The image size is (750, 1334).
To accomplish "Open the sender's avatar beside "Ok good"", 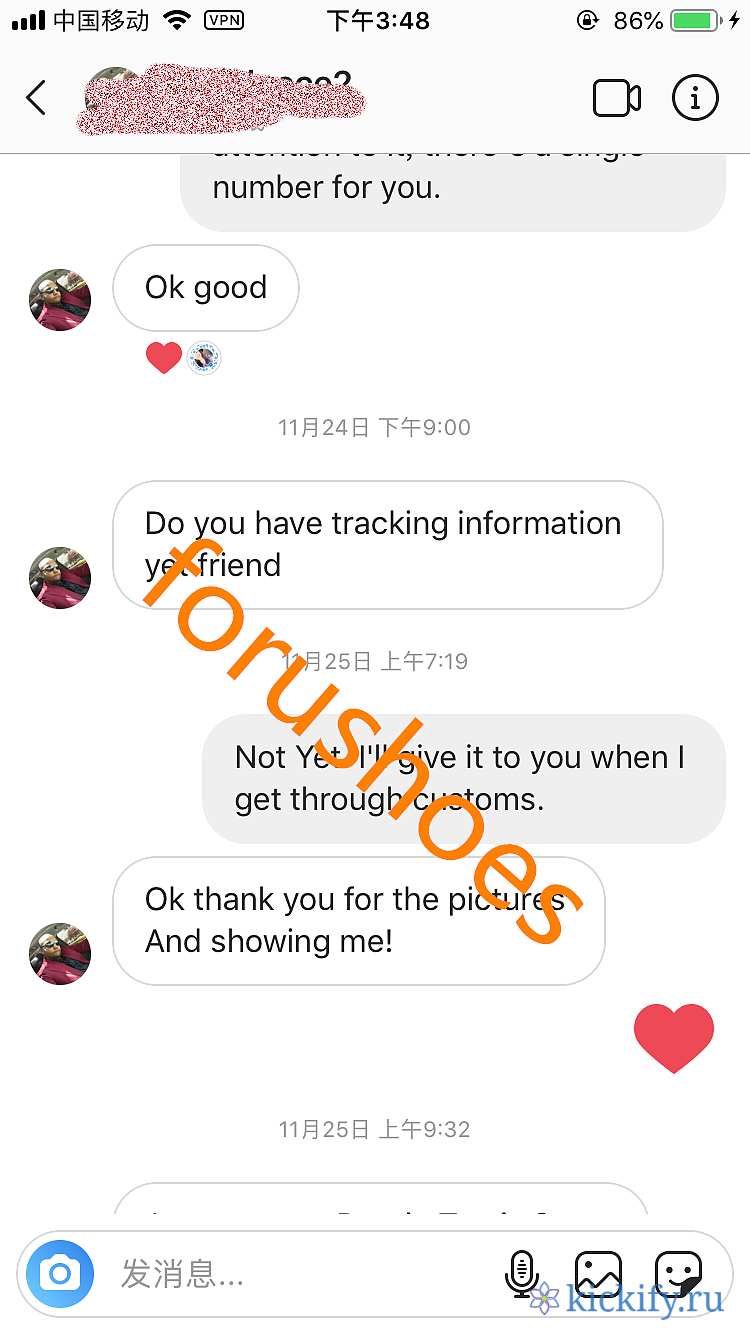I will (60, 299).
